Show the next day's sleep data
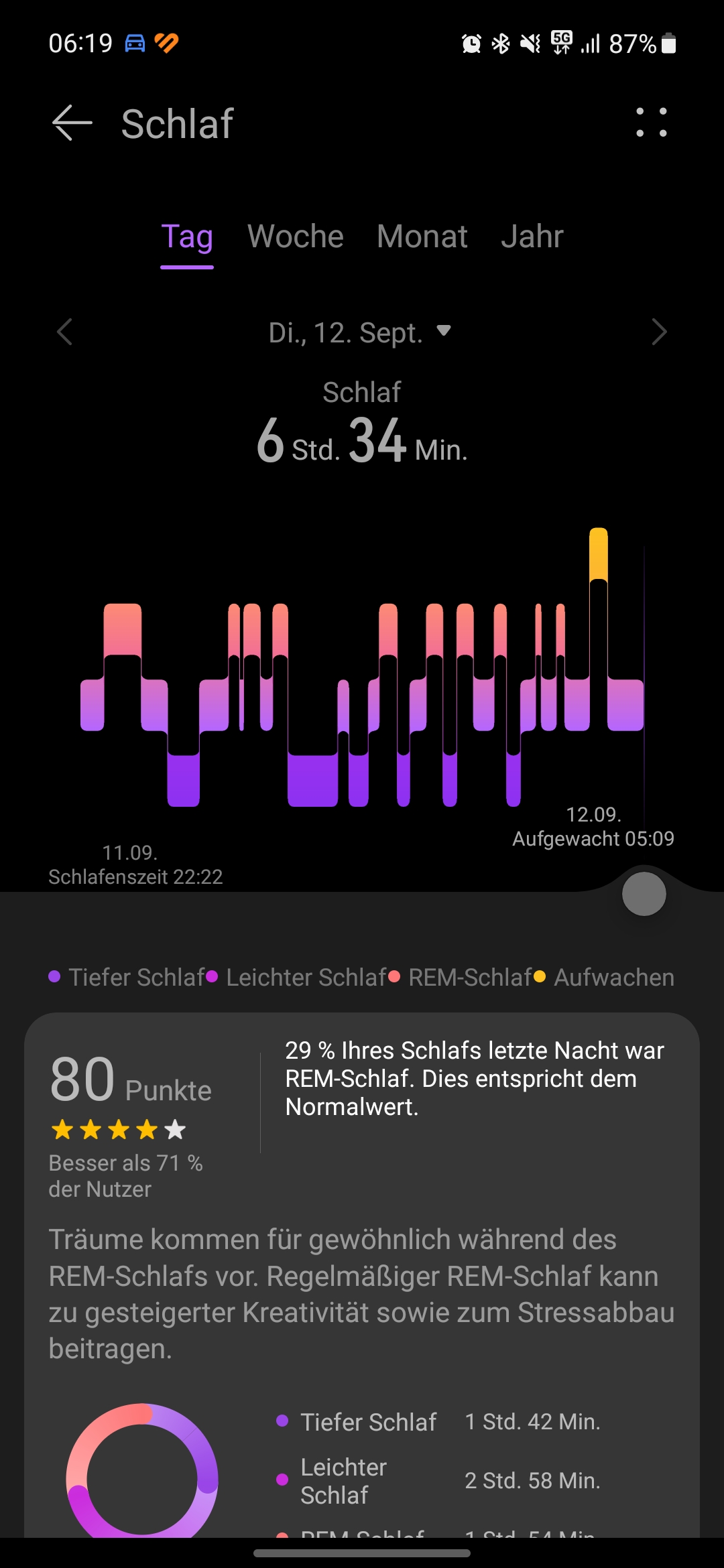The width and height of the screenshot is (724, 1568). point(659,332)
